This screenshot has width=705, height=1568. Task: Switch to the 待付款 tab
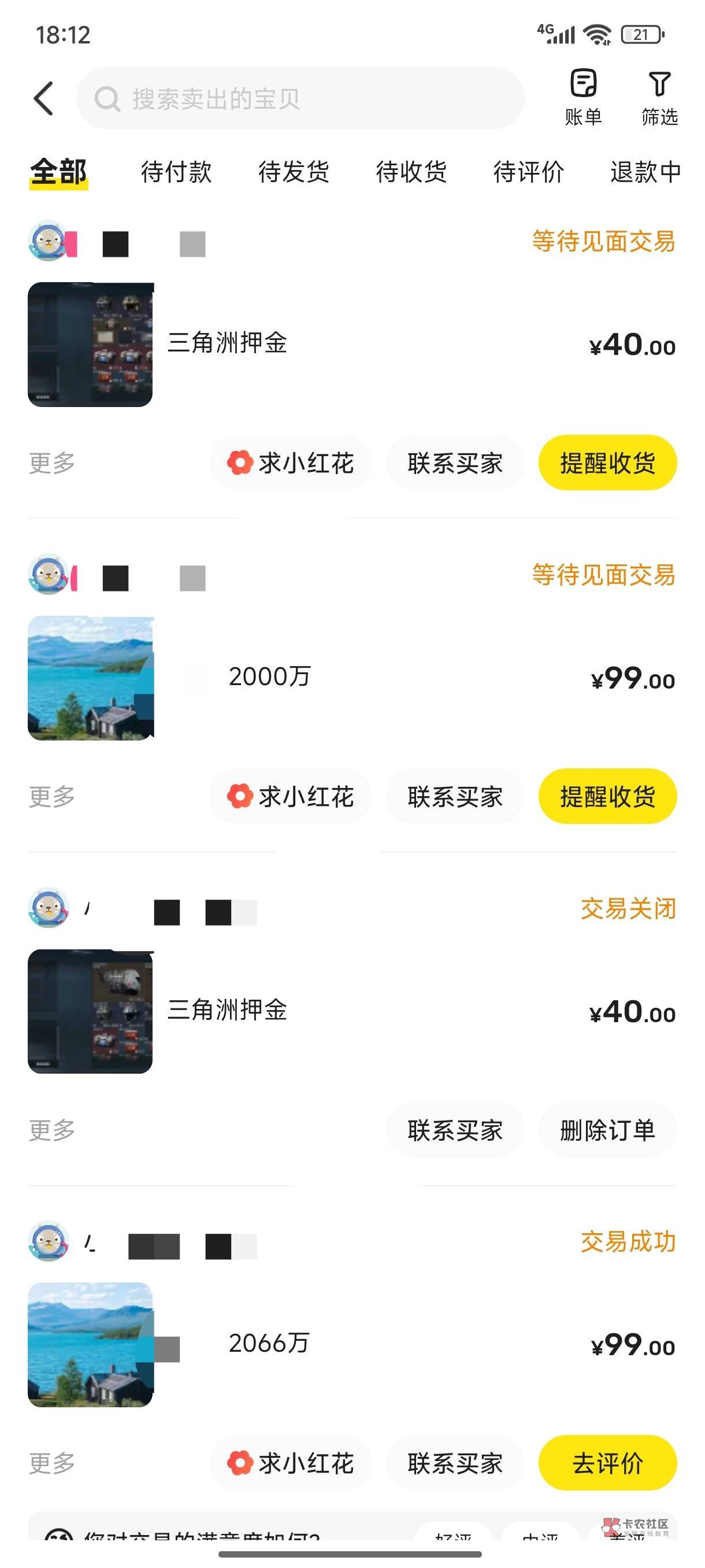coord(176,172)
